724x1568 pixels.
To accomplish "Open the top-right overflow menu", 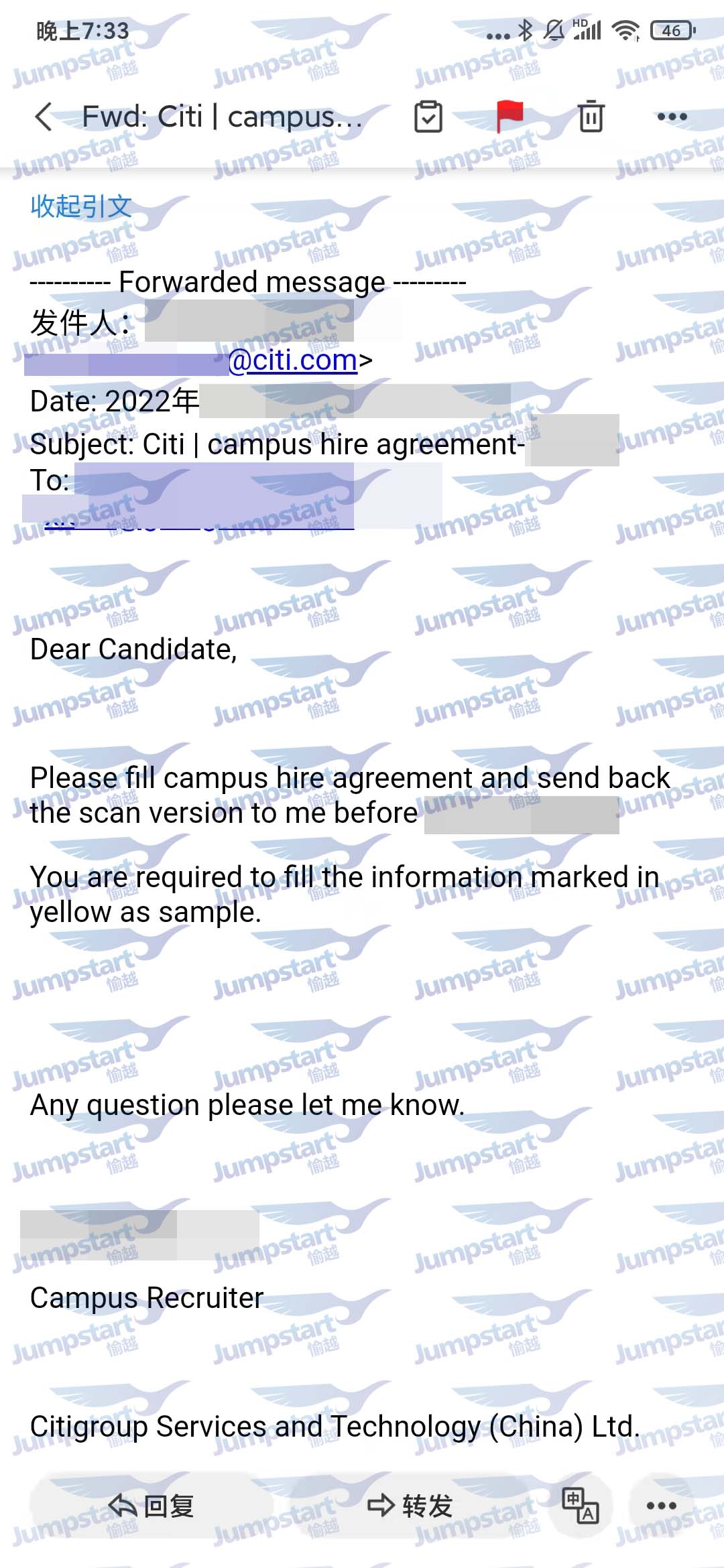I will click(672, 117).
